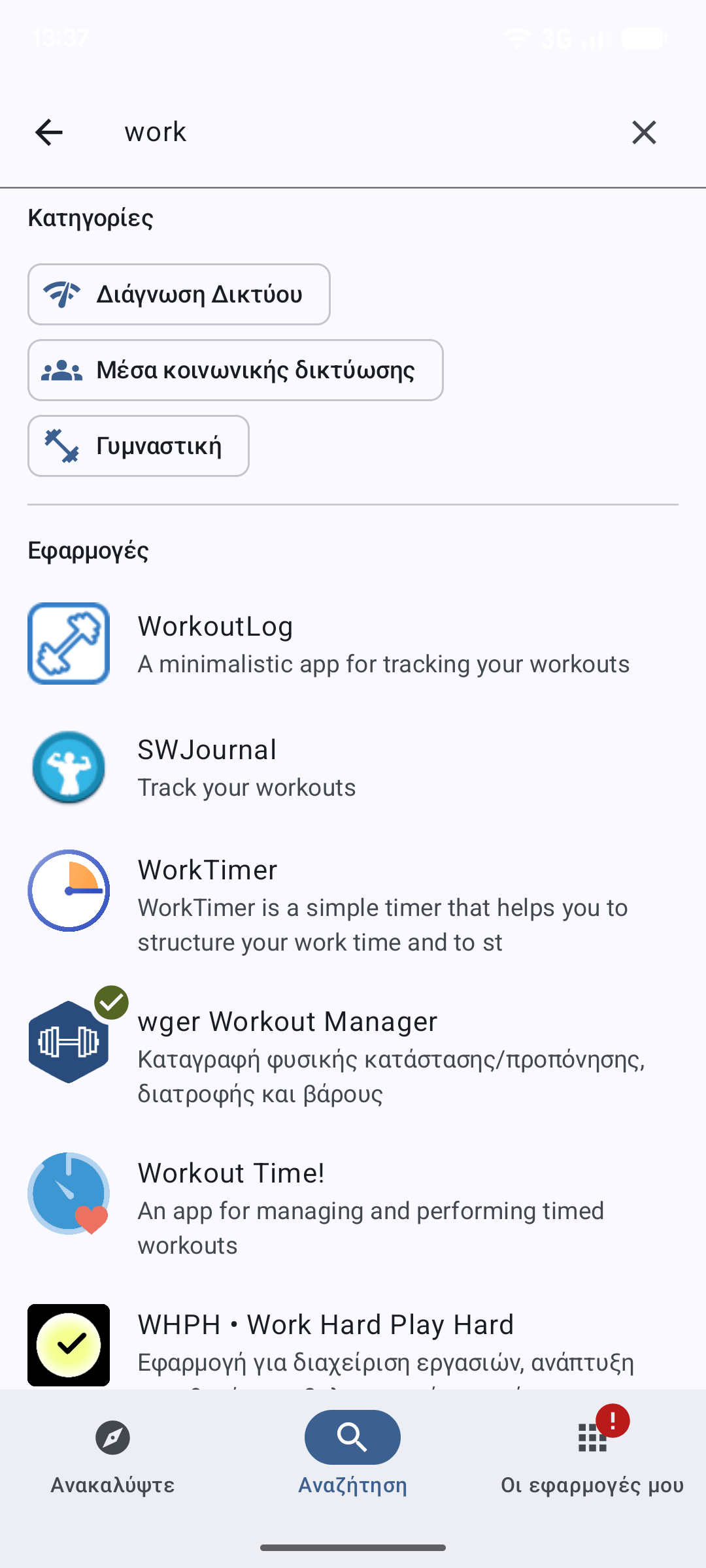706x1568 pixels.
Task: Clear the search query with the X
Action: (644, 133)
